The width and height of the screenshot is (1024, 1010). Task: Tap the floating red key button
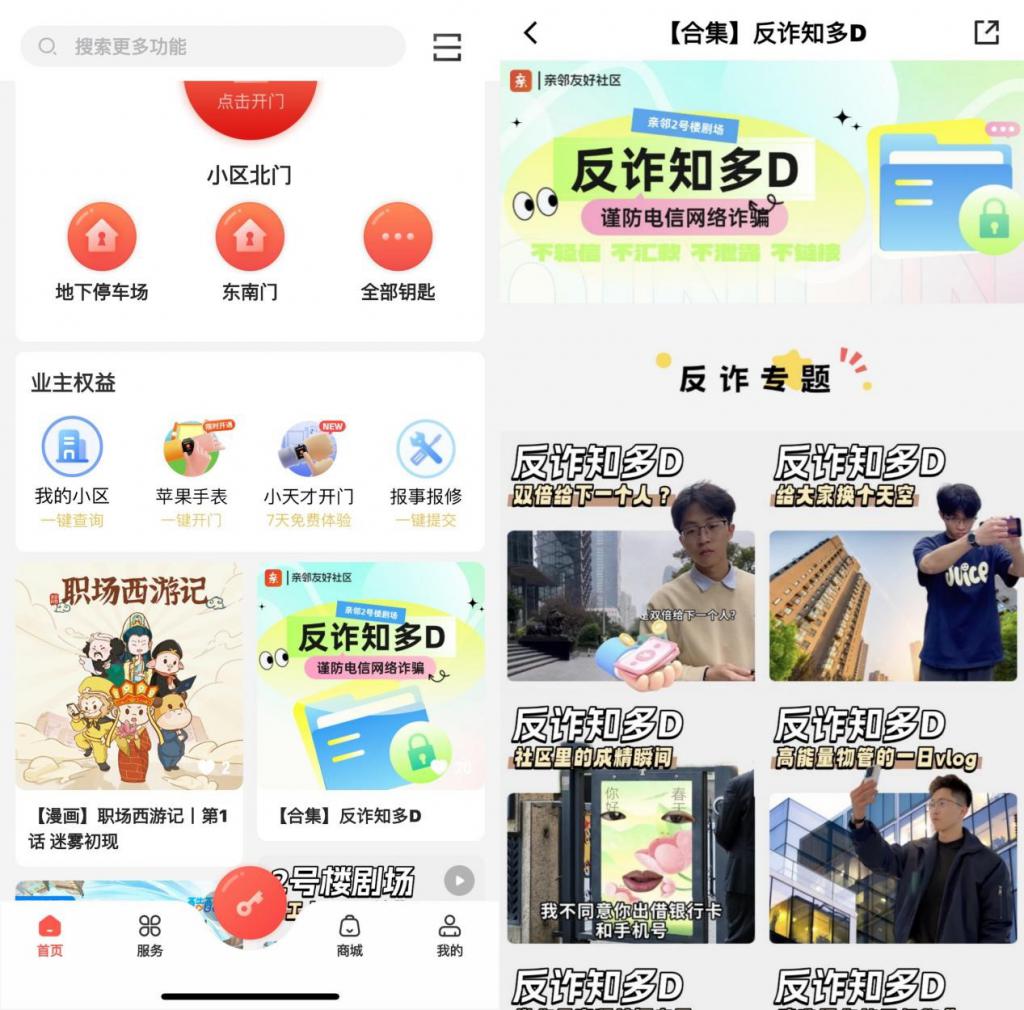pyautogui.click(x=249, y=904)
